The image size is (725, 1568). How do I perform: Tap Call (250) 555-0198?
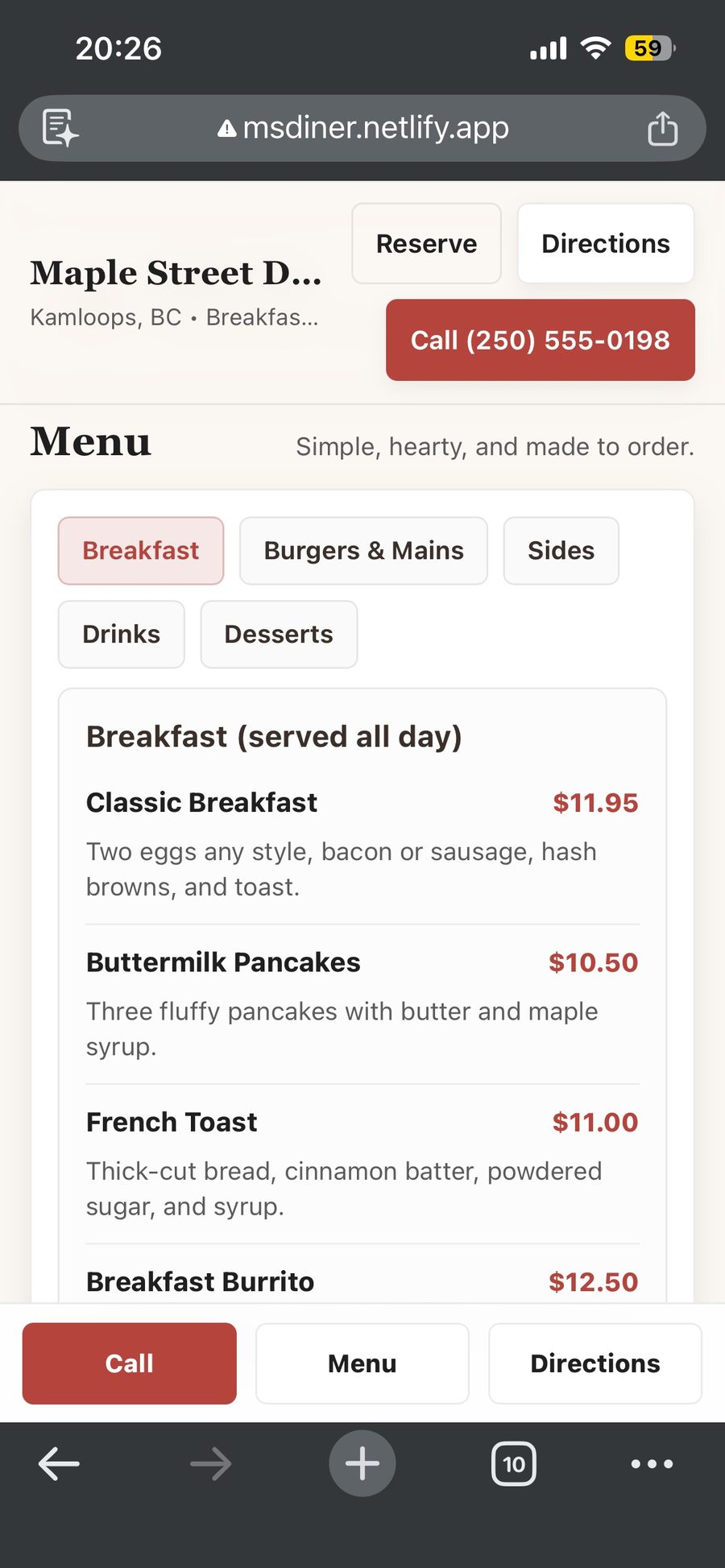tap(540, 340)
